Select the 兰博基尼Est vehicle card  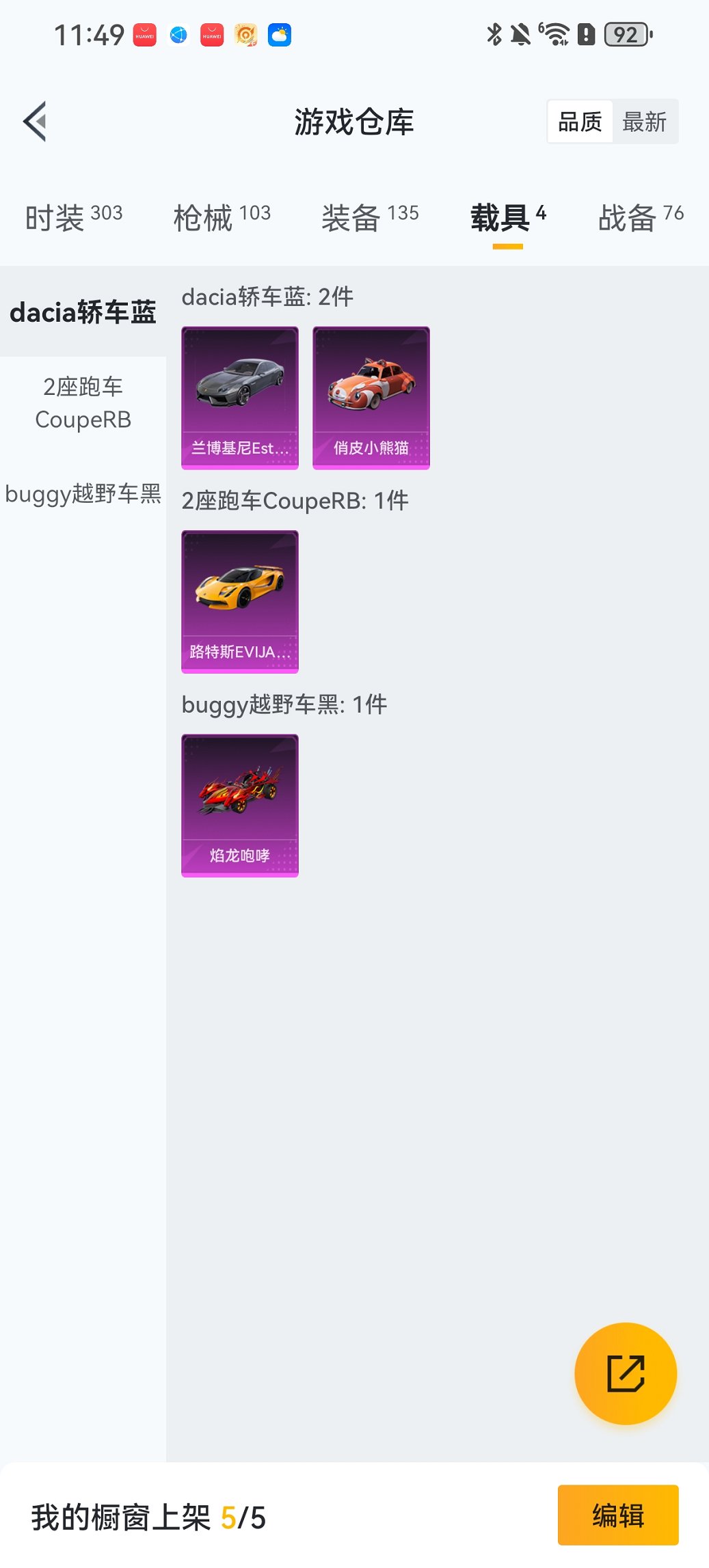(239, 398)
